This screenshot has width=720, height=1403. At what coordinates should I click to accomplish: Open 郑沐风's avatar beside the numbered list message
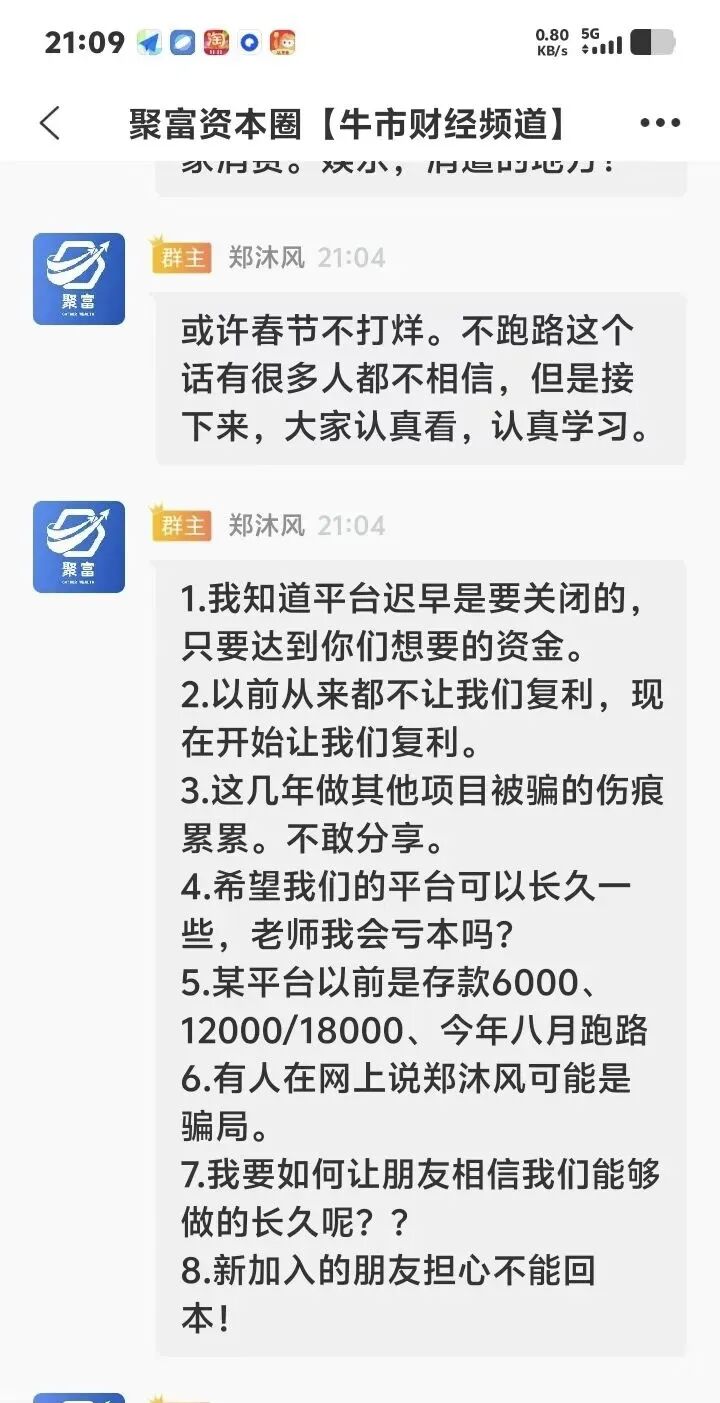coord(79,547)
